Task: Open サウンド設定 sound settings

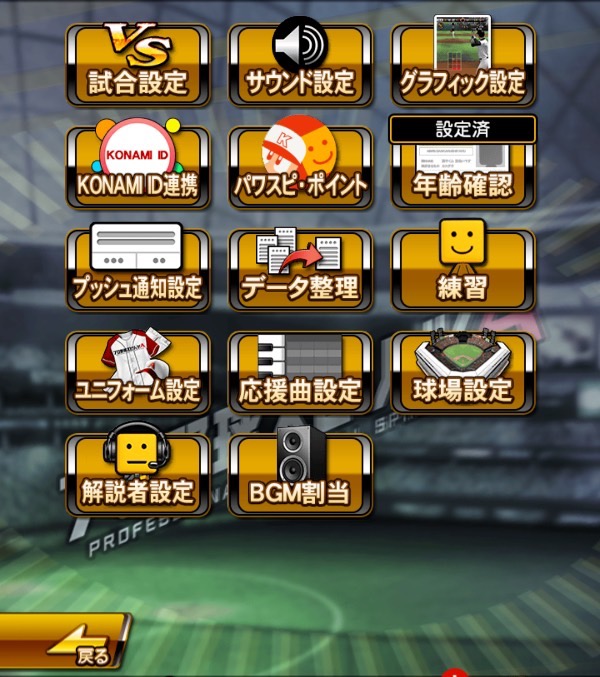Action: (300, 65)
